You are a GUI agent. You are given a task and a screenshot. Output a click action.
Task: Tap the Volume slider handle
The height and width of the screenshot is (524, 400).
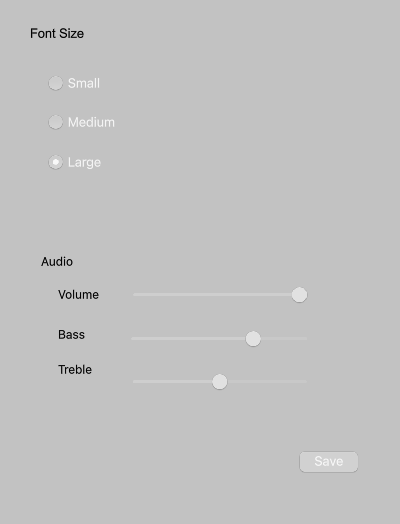click(299, 295)
